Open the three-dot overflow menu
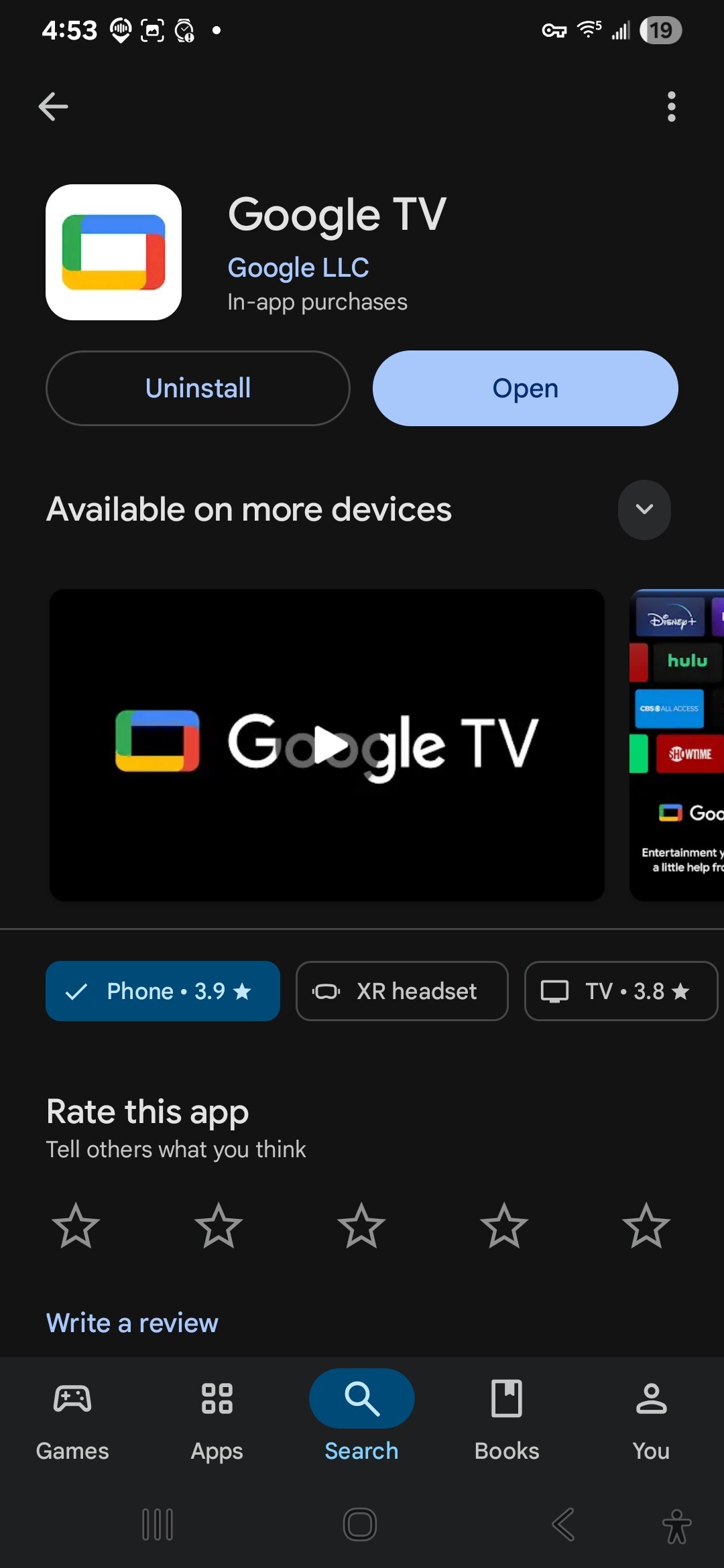Viewport: 724px width, 1568px height. tap(671, 107)
